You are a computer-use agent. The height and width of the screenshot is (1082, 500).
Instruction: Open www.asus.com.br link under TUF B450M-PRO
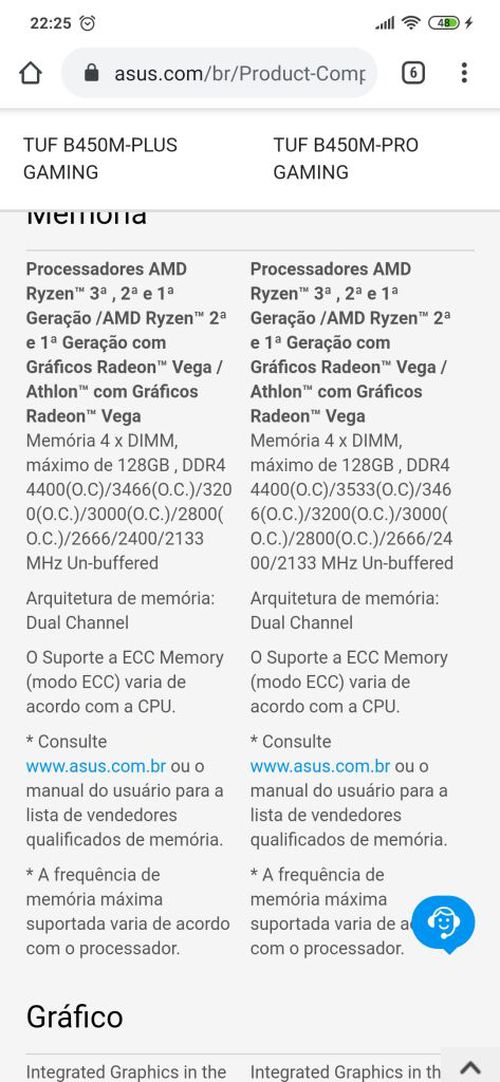(320, 766)
